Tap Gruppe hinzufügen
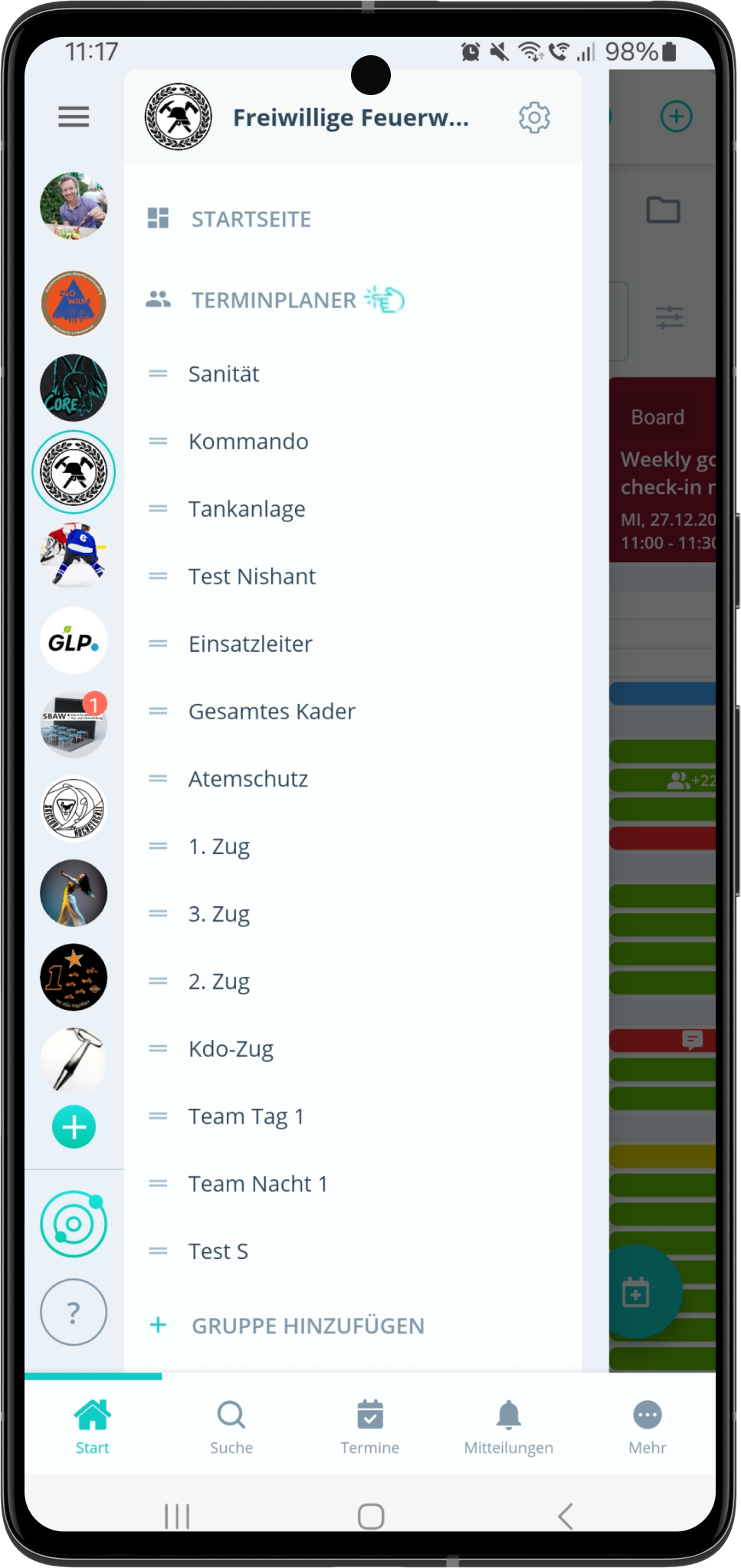Viewport: 741px width, 1568px height. pos(307,1326)
